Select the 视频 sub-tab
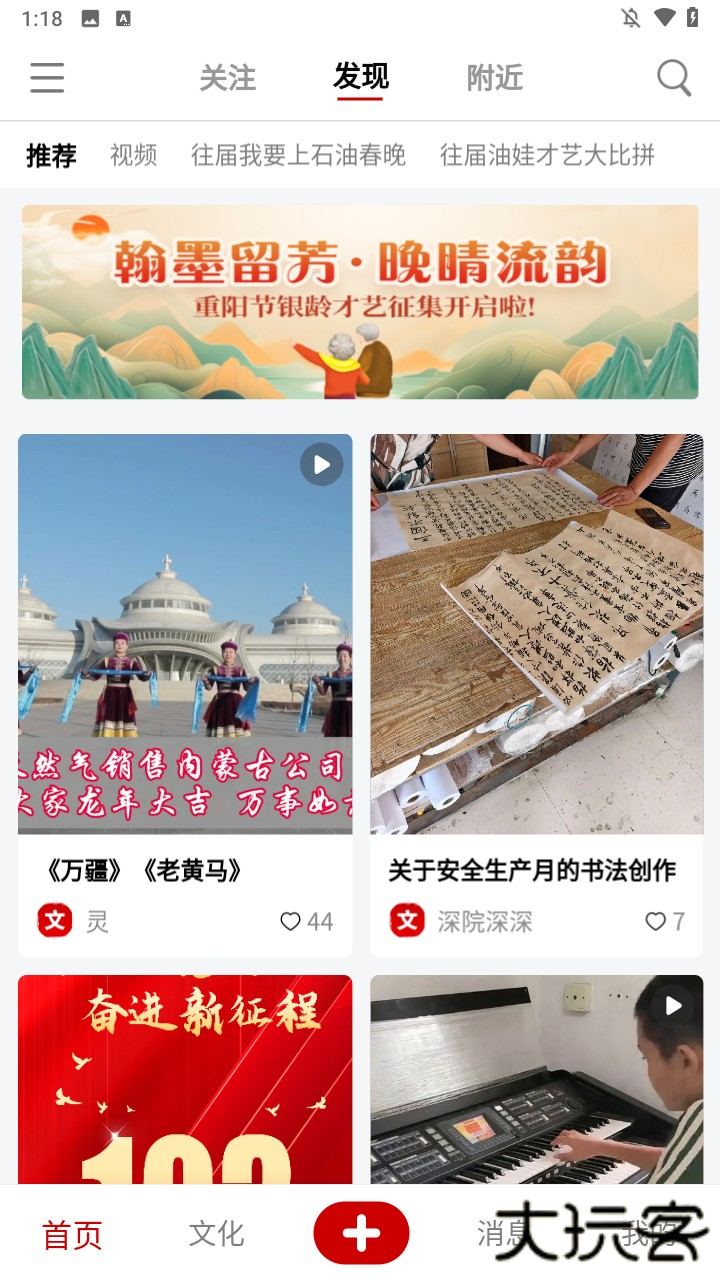The width and height of the screenshot is (720, 1280). coord(132,155)
